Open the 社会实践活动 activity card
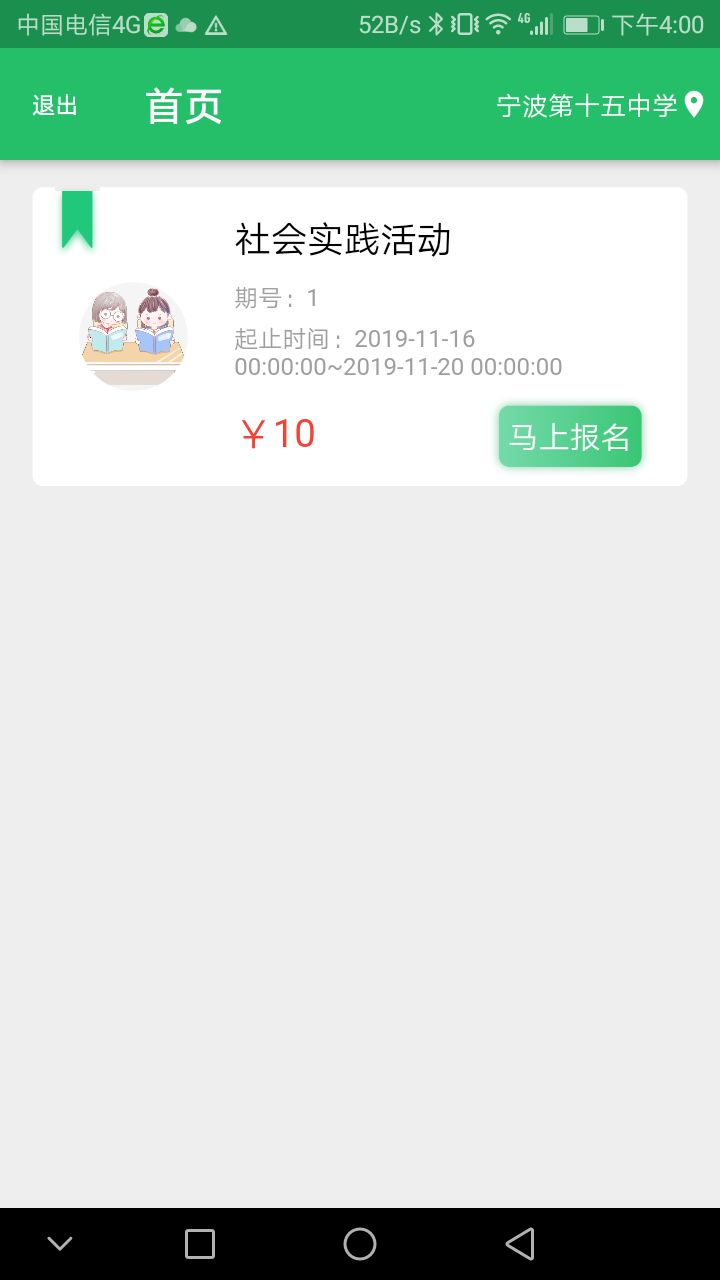This screenshot has height=1280, width=720. tap(343, 241)
